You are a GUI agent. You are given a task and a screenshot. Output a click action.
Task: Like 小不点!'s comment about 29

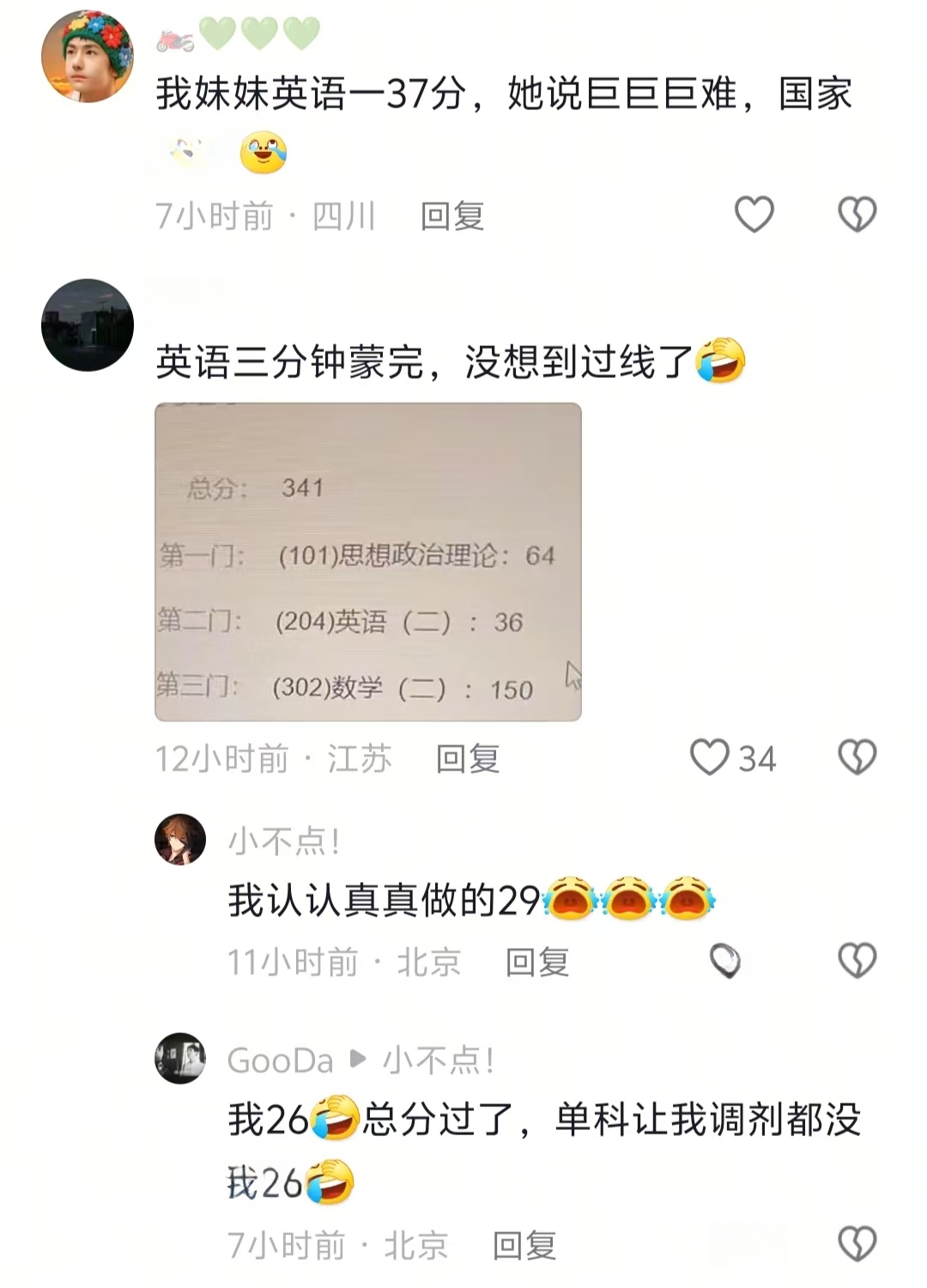tap(726, 961)
